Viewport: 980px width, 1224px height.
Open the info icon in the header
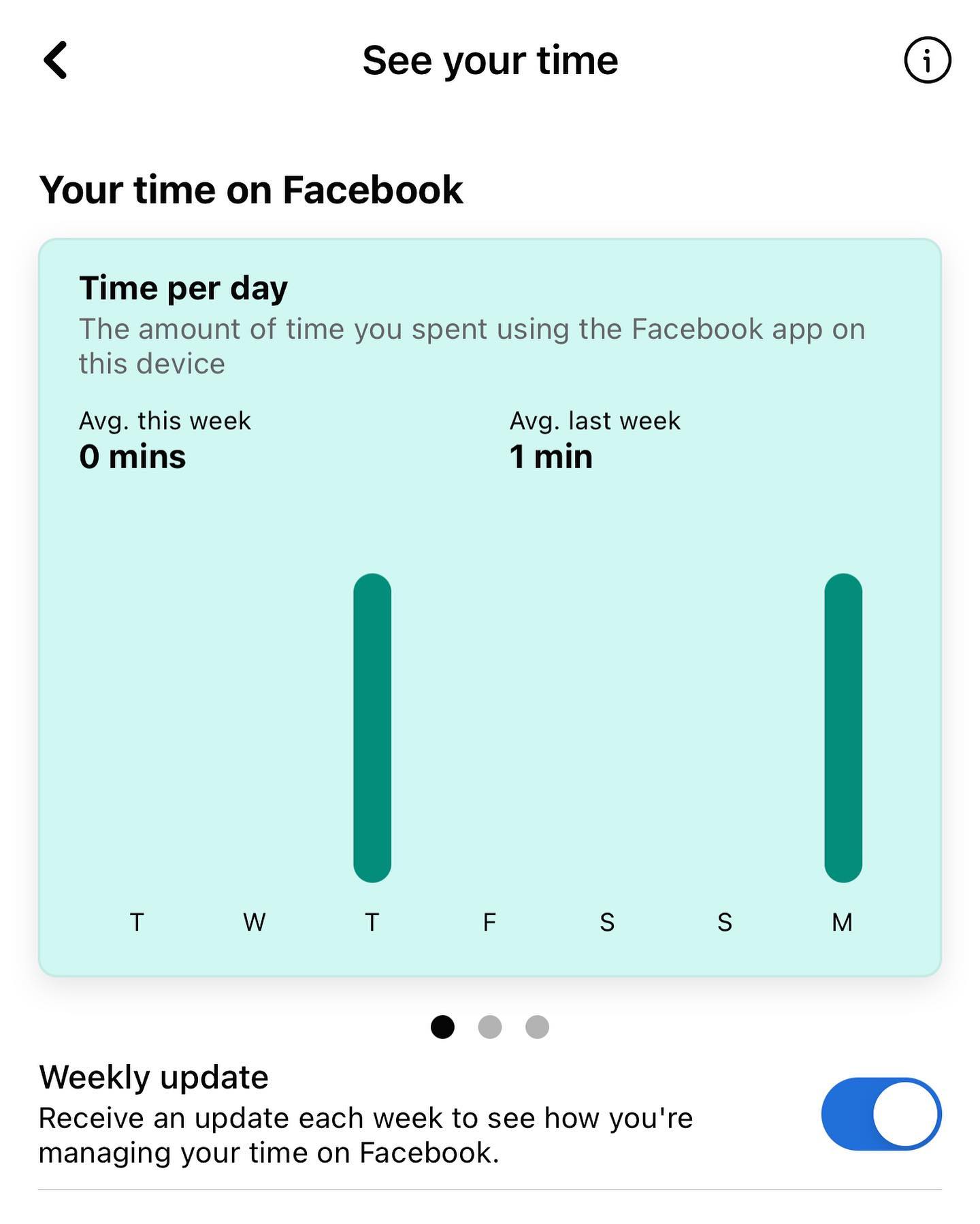pos(927,61)
